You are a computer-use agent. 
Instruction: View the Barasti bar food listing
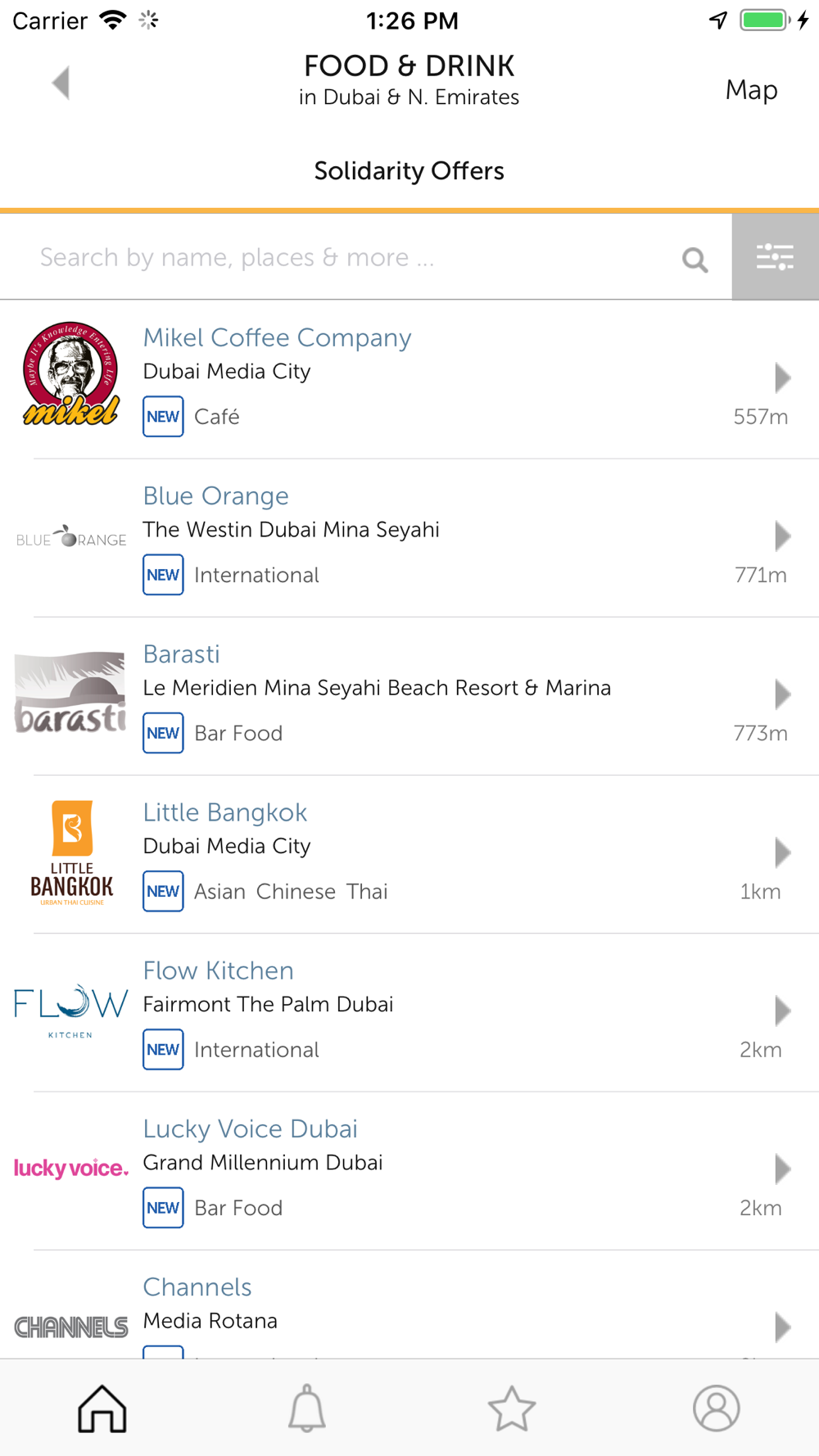point(409,696)
